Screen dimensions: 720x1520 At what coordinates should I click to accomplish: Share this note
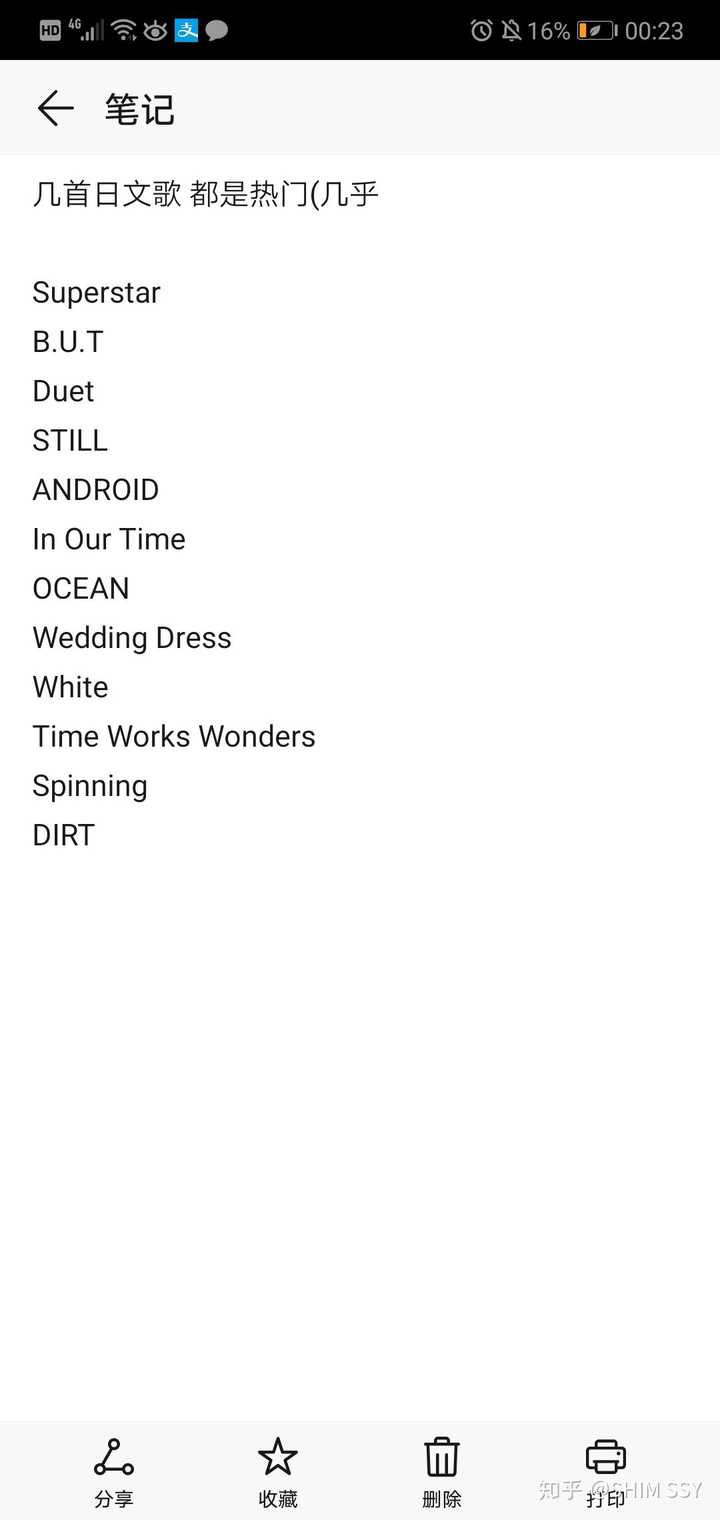click(x=114, y=1469)
